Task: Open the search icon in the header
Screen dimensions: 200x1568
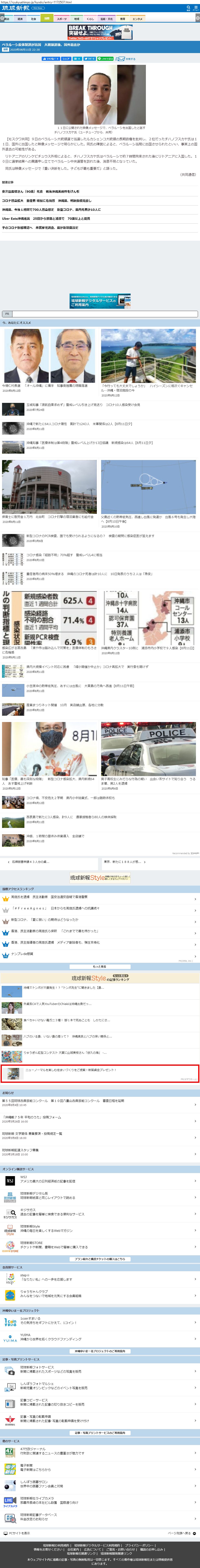Action: pos(188,8)
